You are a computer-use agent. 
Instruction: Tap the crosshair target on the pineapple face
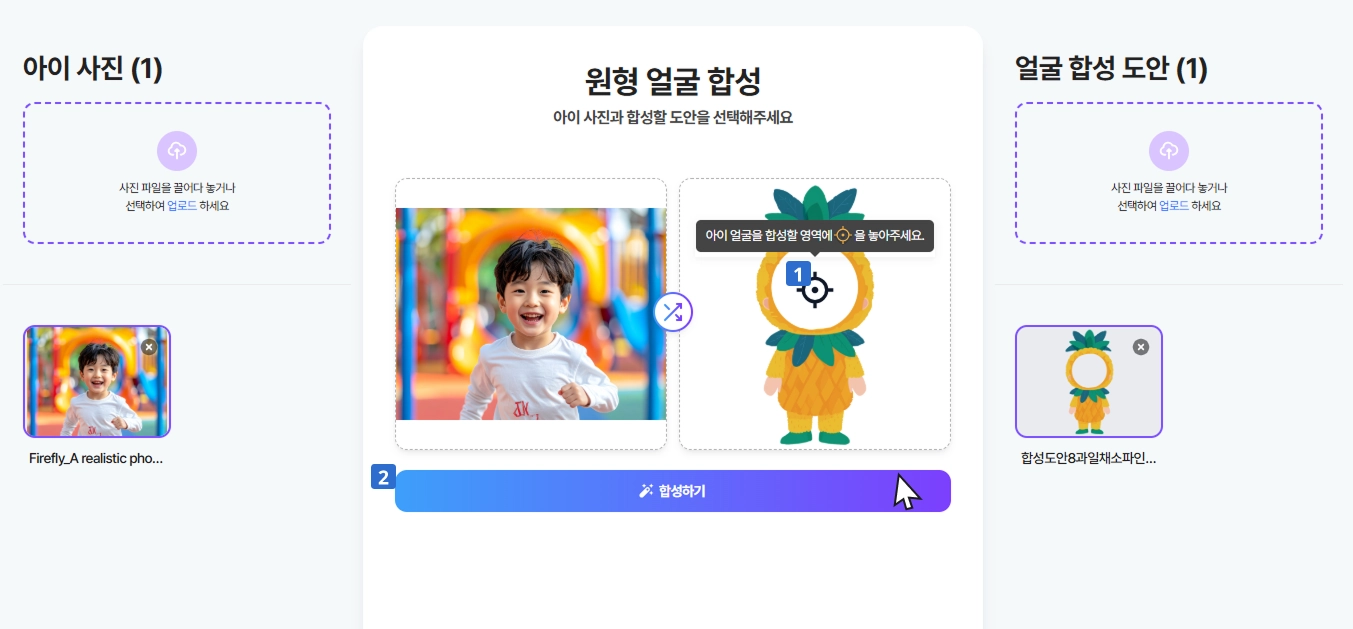tap(816, 290)
